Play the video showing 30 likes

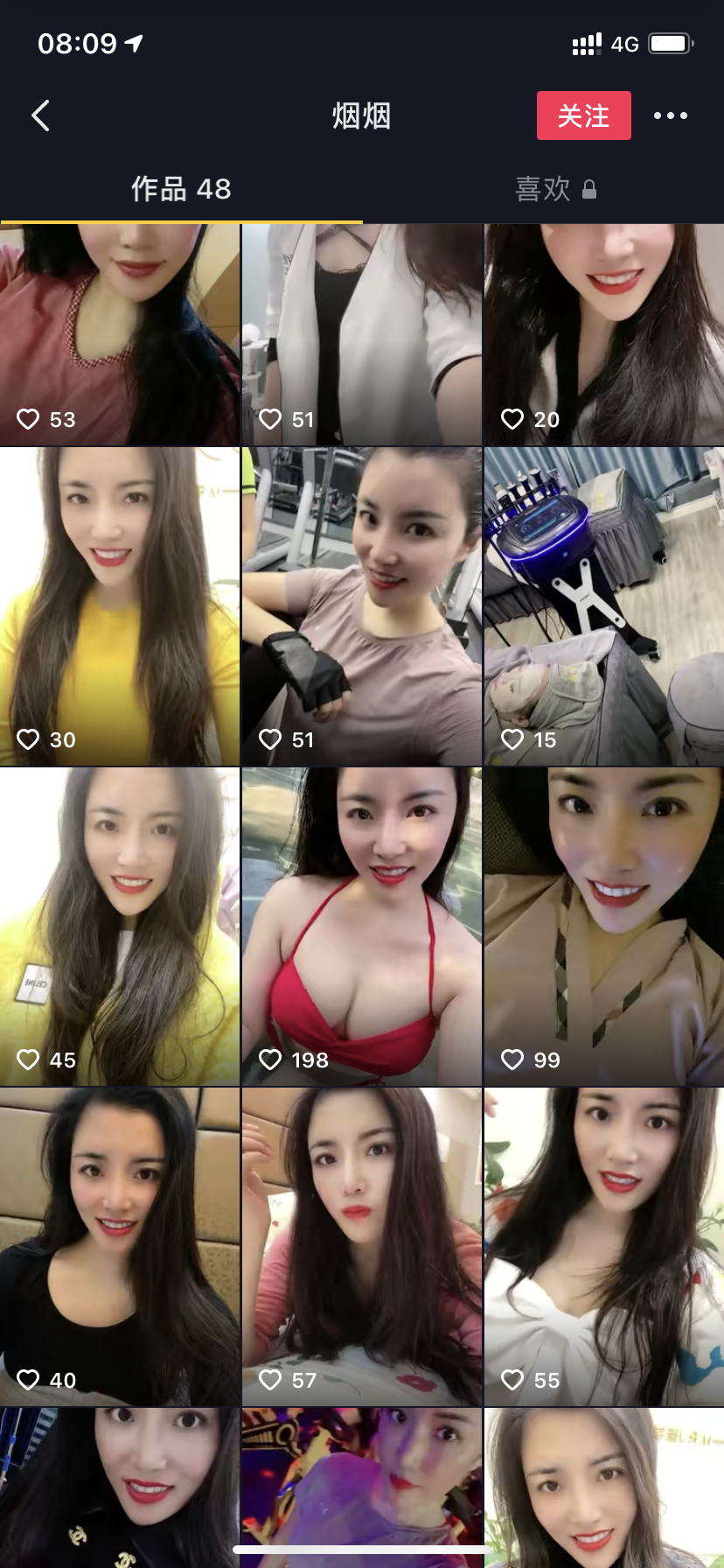coord(120,607)
